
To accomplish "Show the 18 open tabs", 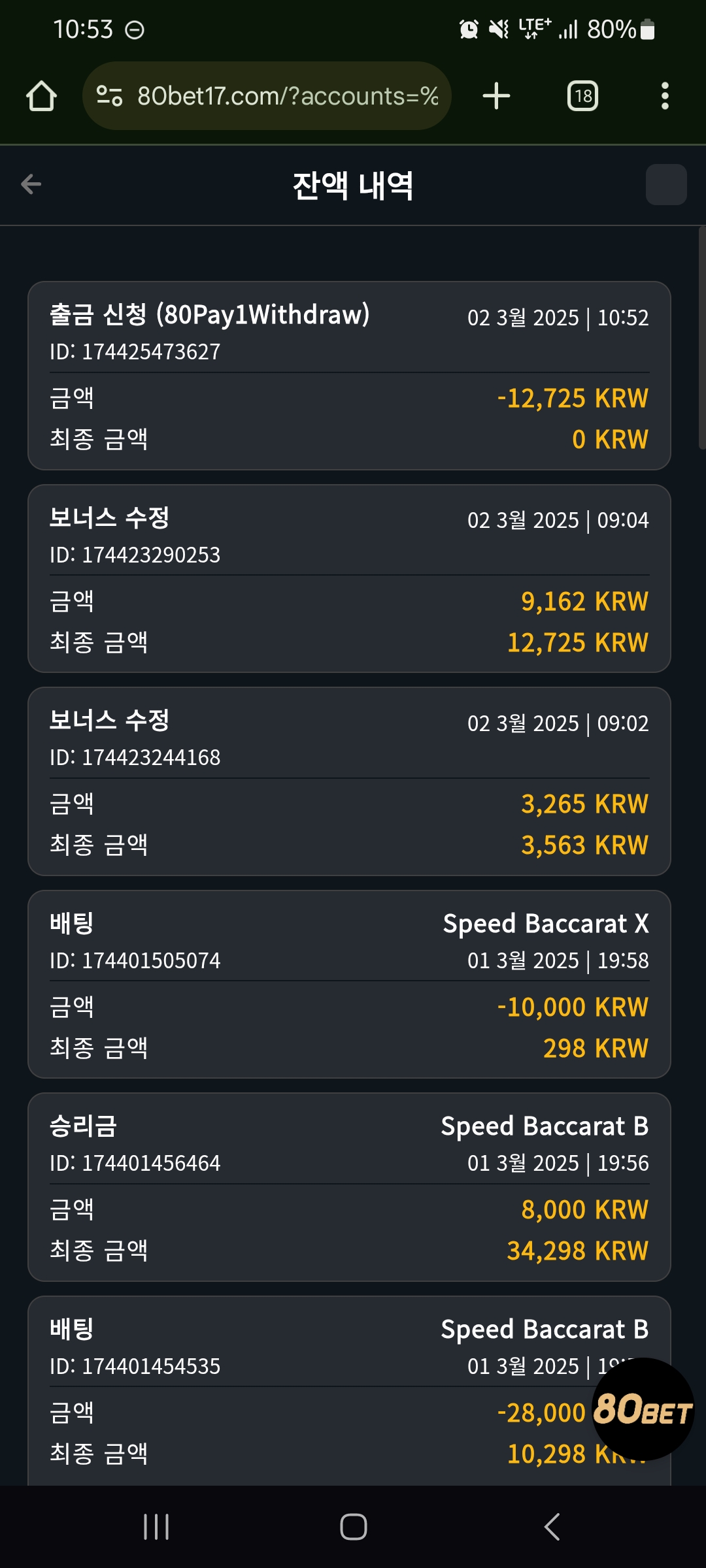I will click(x=582, y=96).
